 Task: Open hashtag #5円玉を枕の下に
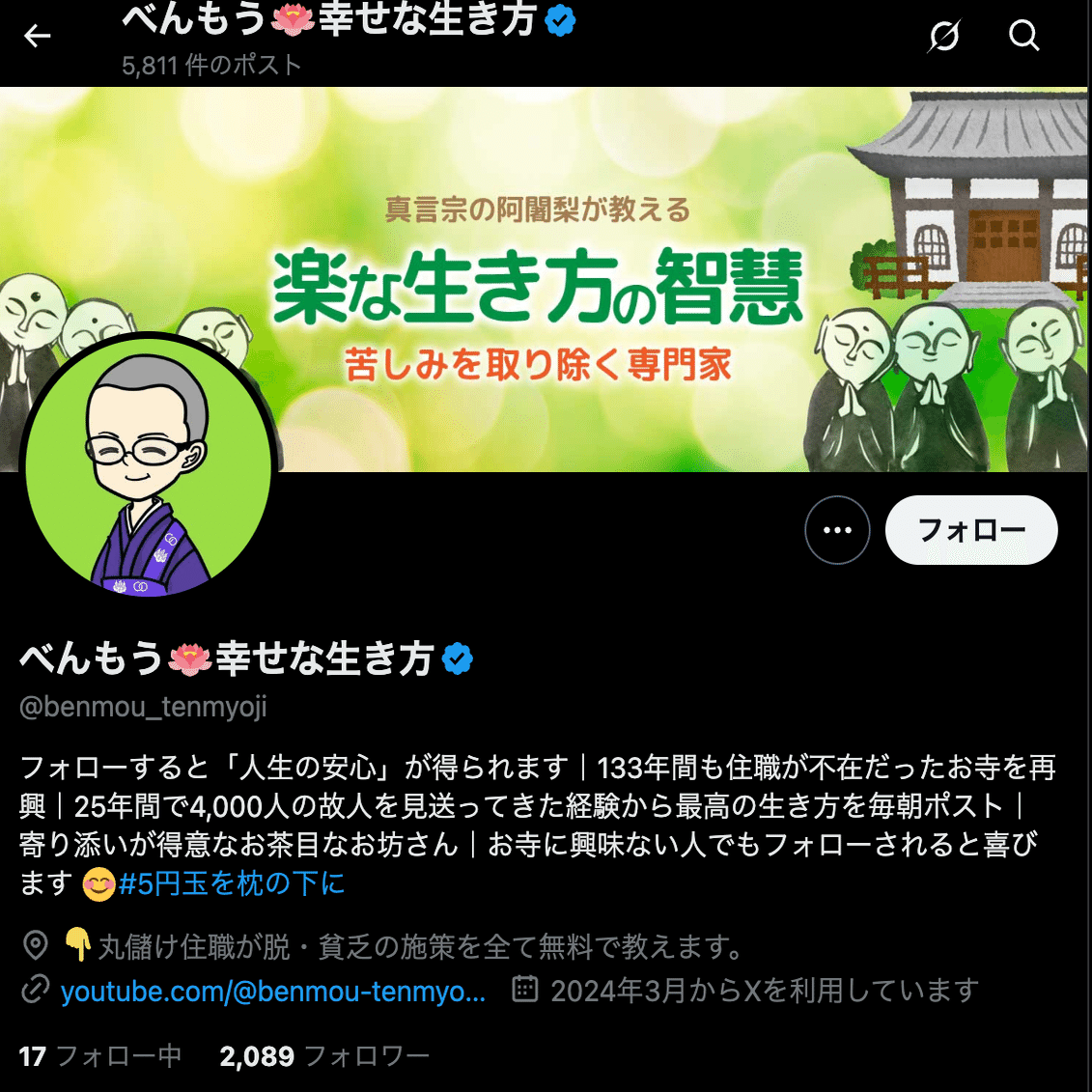(x=232, y=883)
